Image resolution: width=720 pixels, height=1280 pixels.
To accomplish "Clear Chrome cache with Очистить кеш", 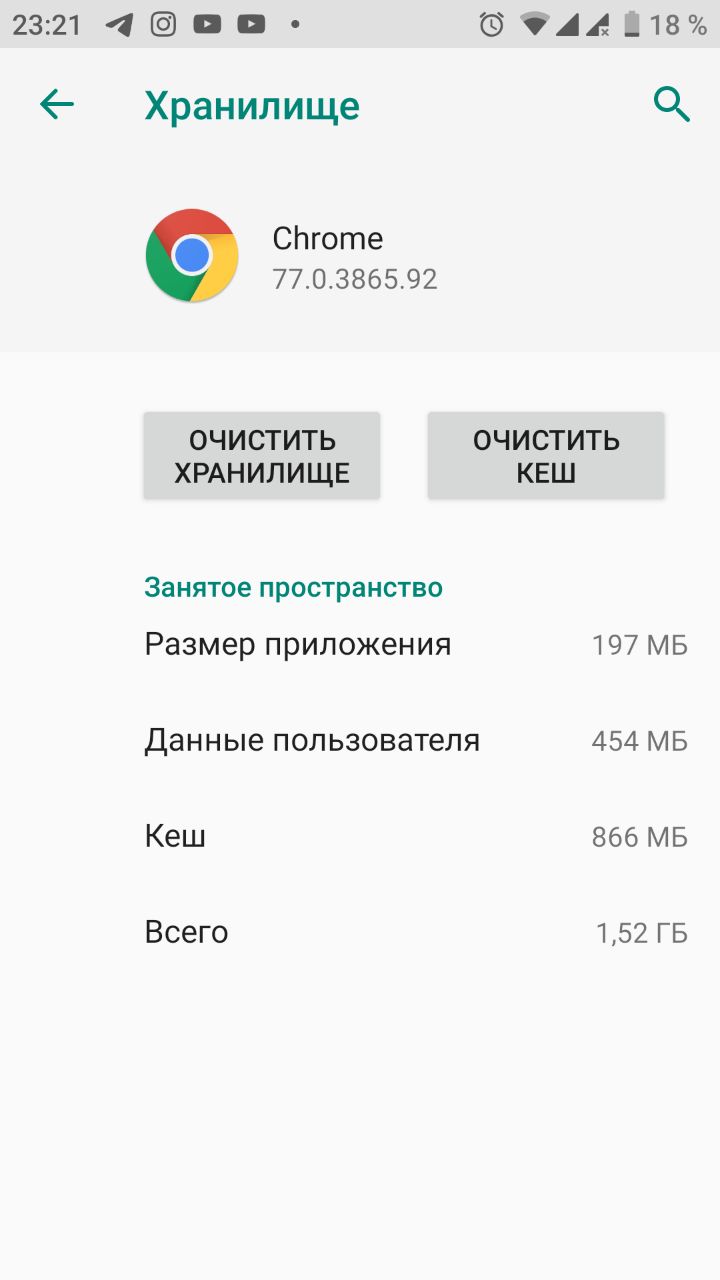I will point(546,456).
